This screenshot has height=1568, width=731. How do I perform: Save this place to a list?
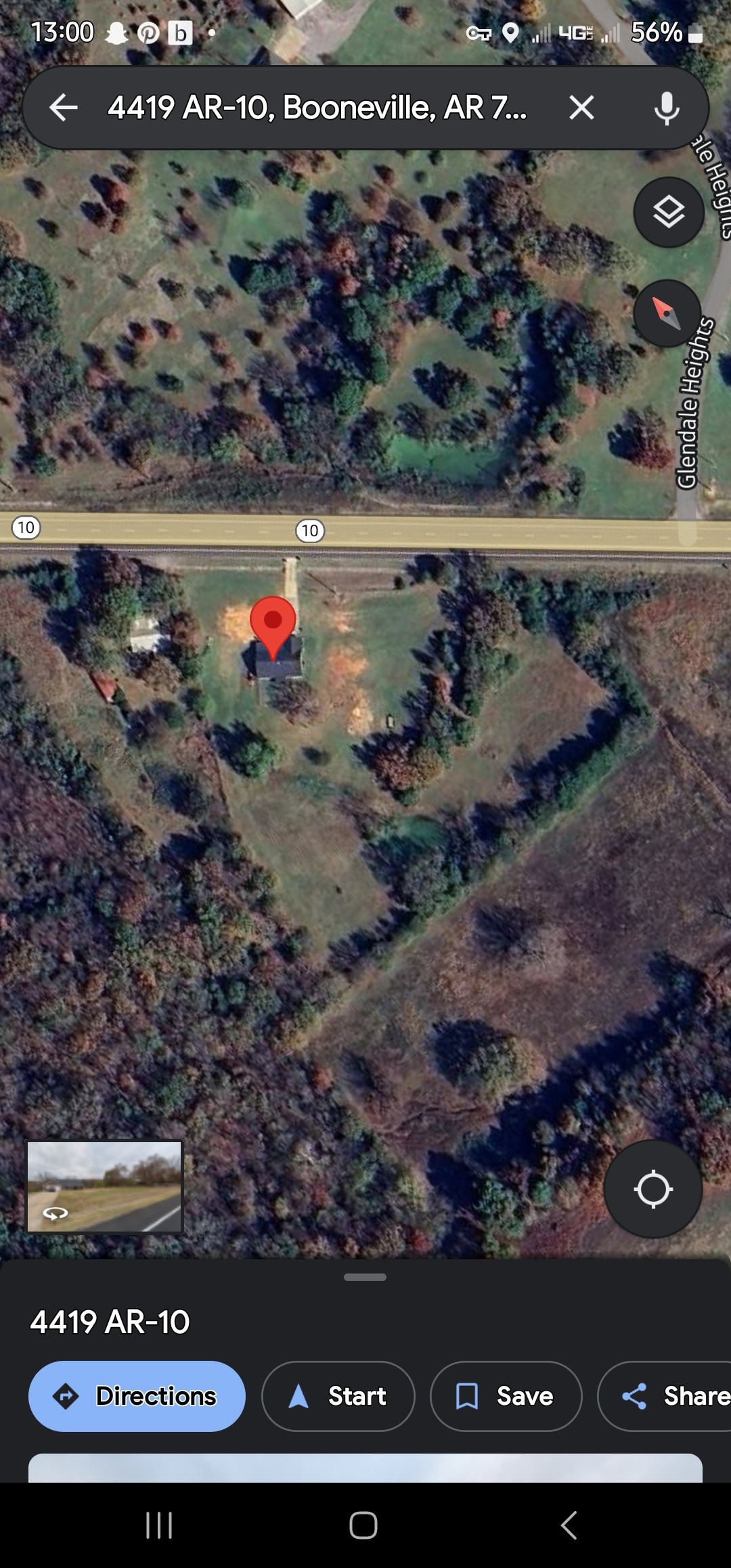[506, 1396]
